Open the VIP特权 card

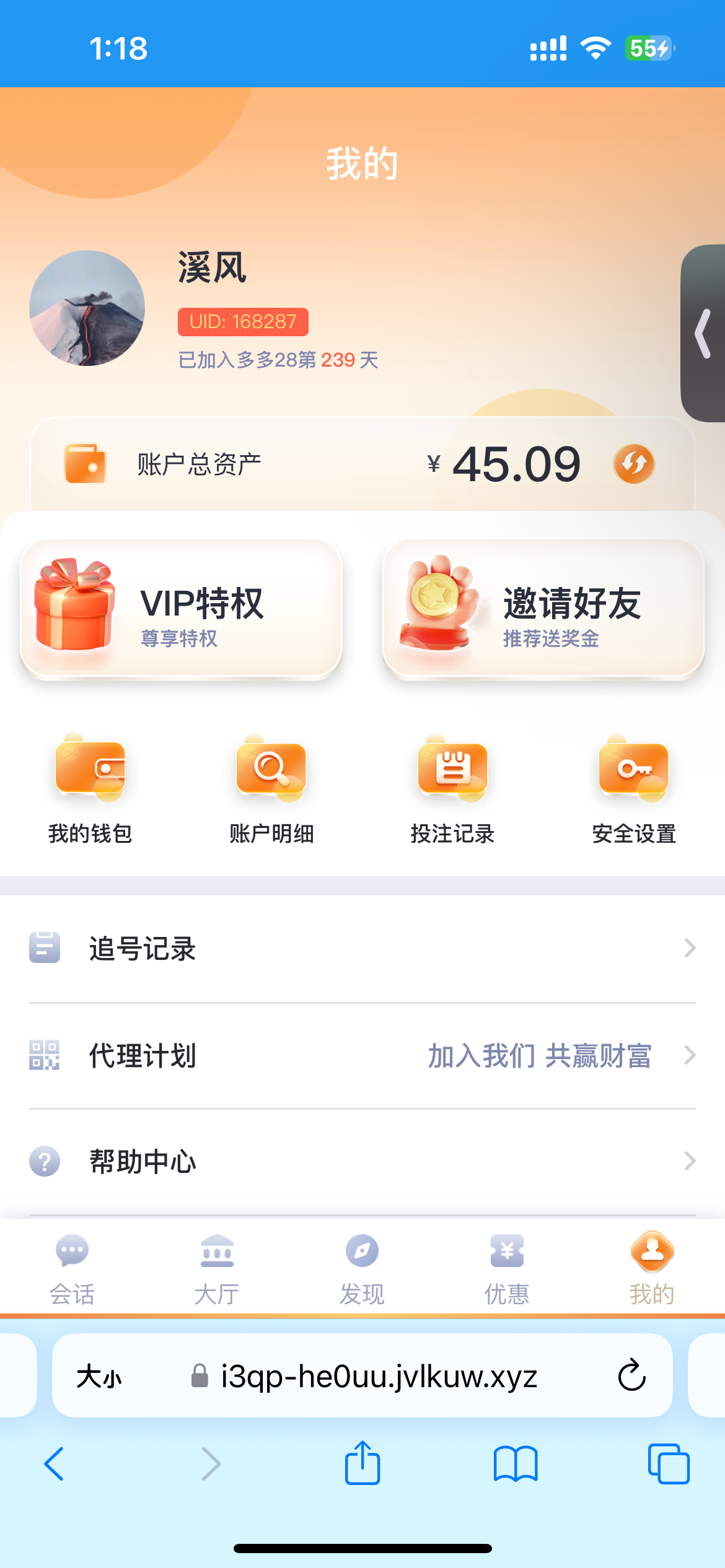click(181, 610)
